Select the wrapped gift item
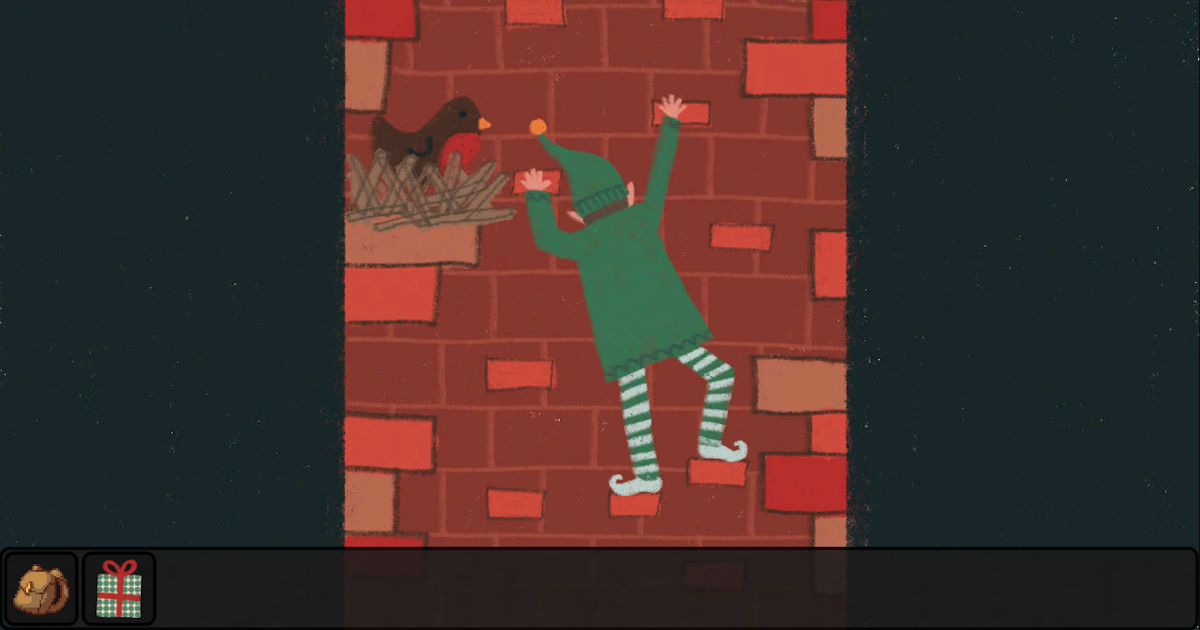The image size is (1200, 630). (119, 589)
